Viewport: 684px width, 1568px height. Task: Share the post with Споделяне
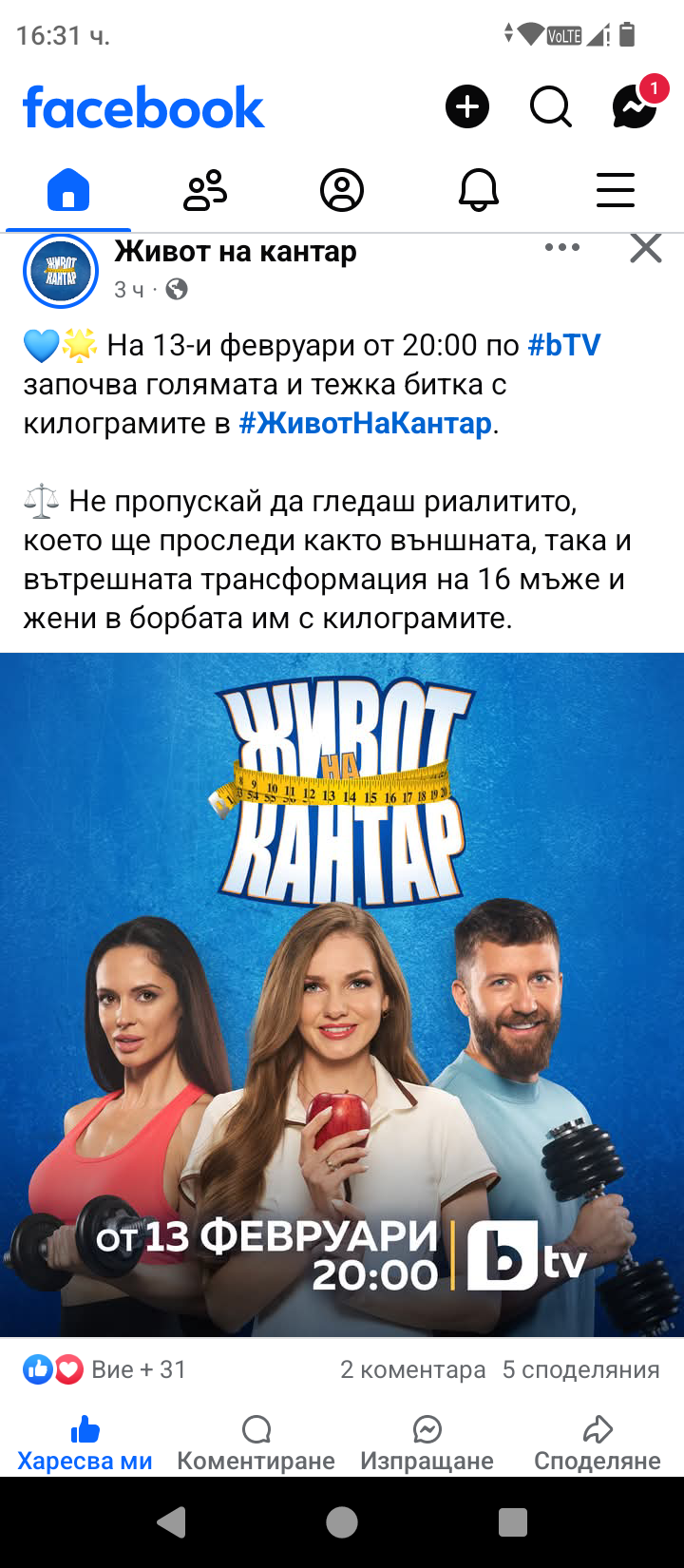click(598, 1444)
